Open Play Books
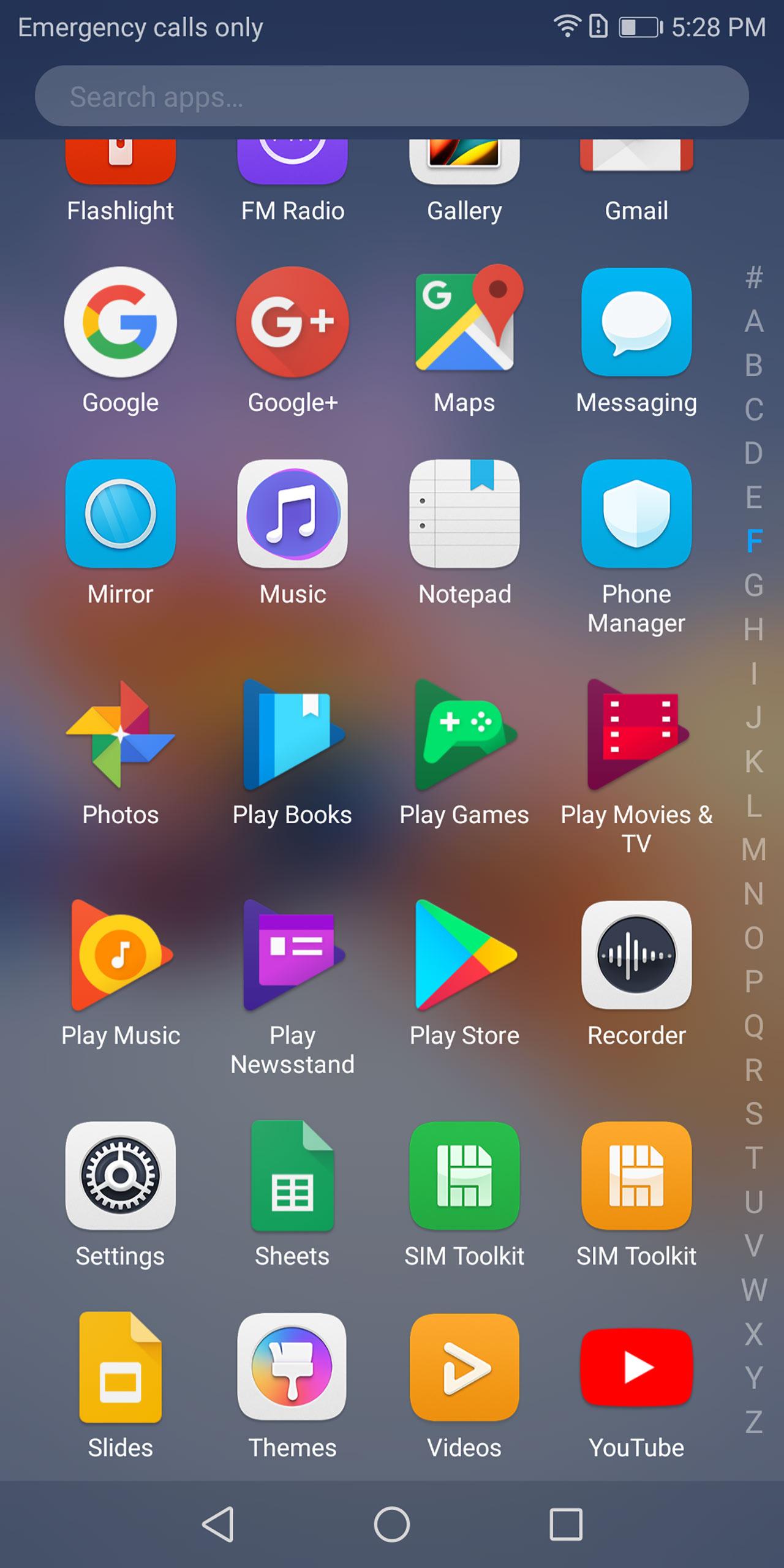 pyautogui.click(x=293, y=734)
